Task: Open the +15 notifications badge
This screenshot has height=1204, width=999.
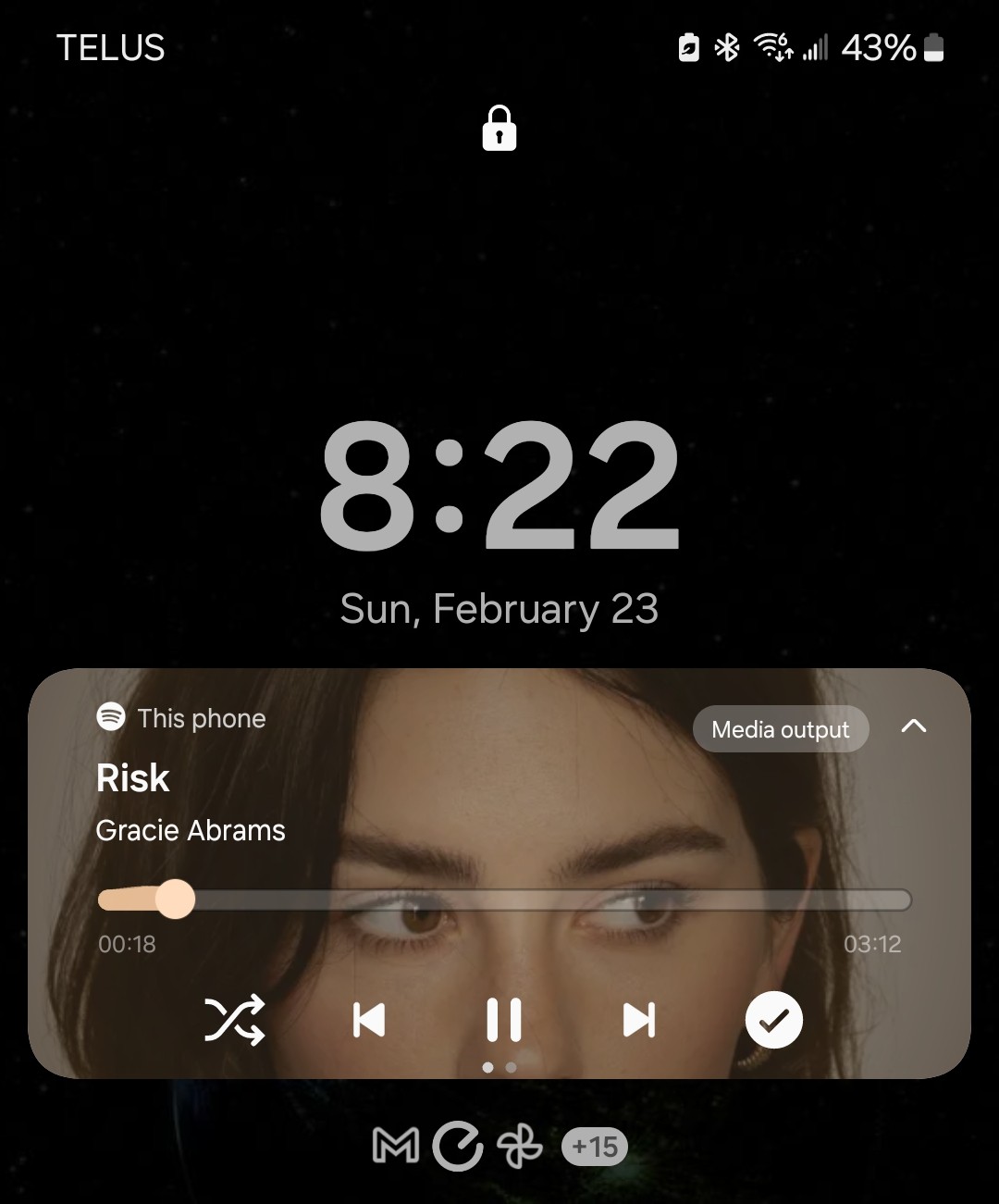Action: click(595, 1148)
